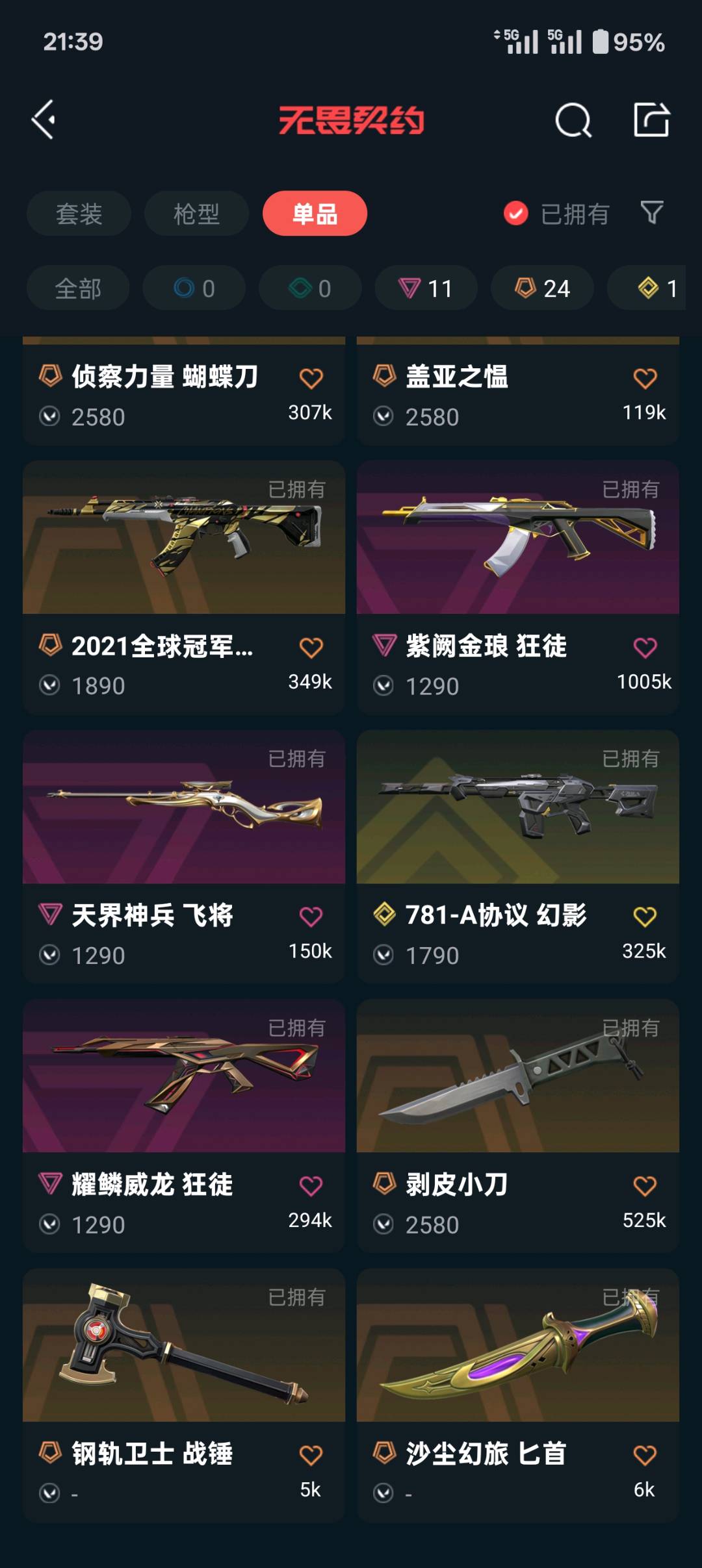
Task: Go back using the top-left arrow
Action: (x=44, y=120)
